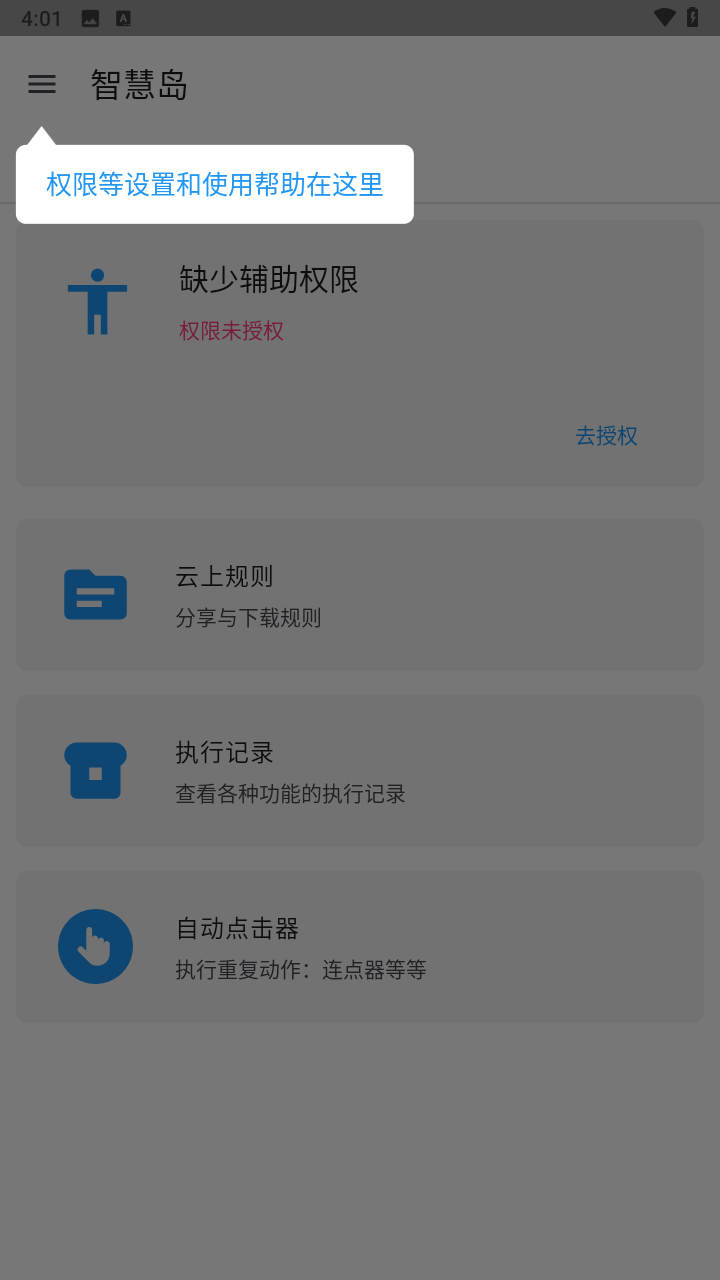The image size is (720, 1280).
Task: Select the 缺少辅助权限 card
Action: click(360, 353)
